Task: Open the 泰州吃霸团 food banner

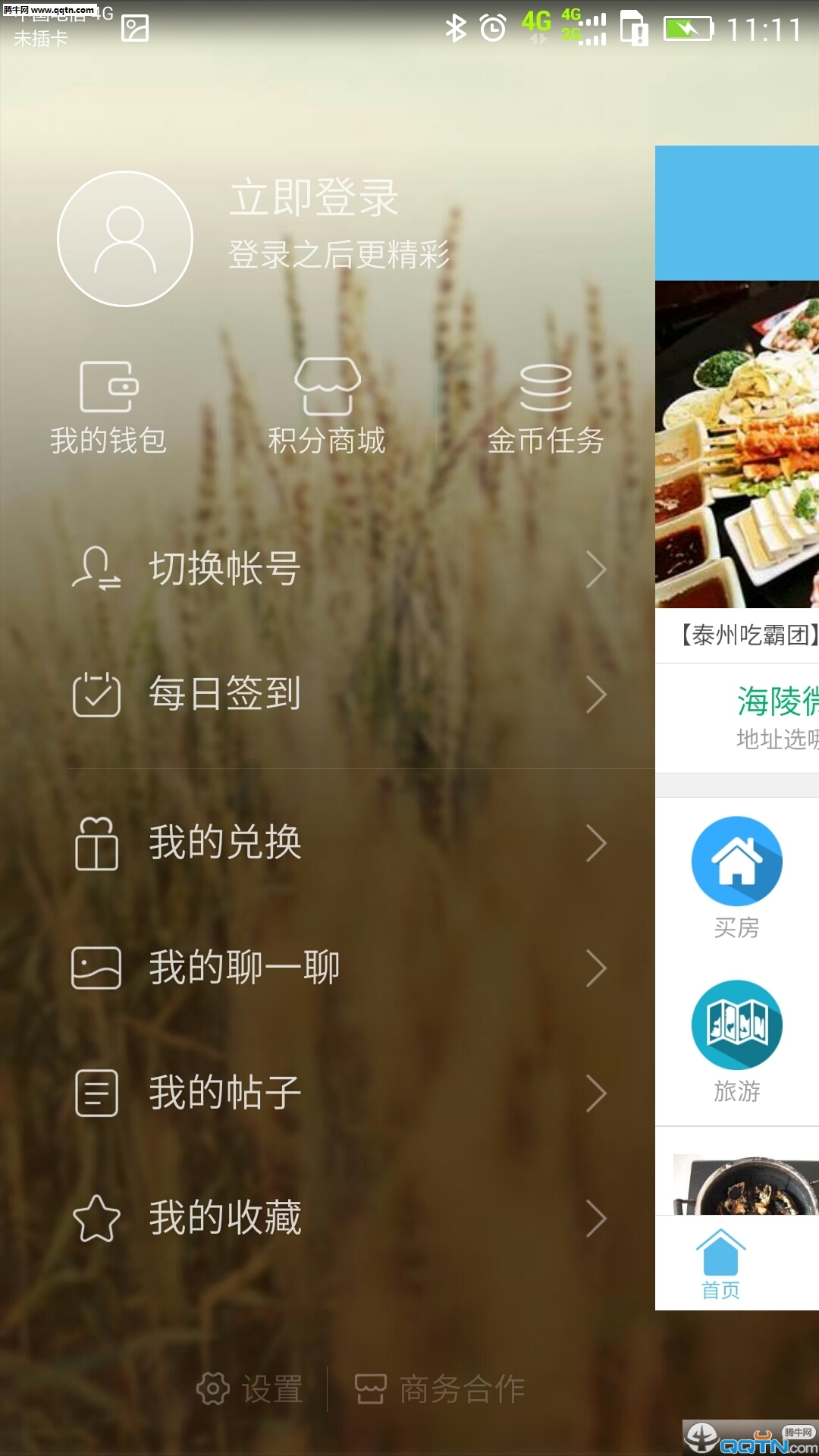Action: coord(737,455)
